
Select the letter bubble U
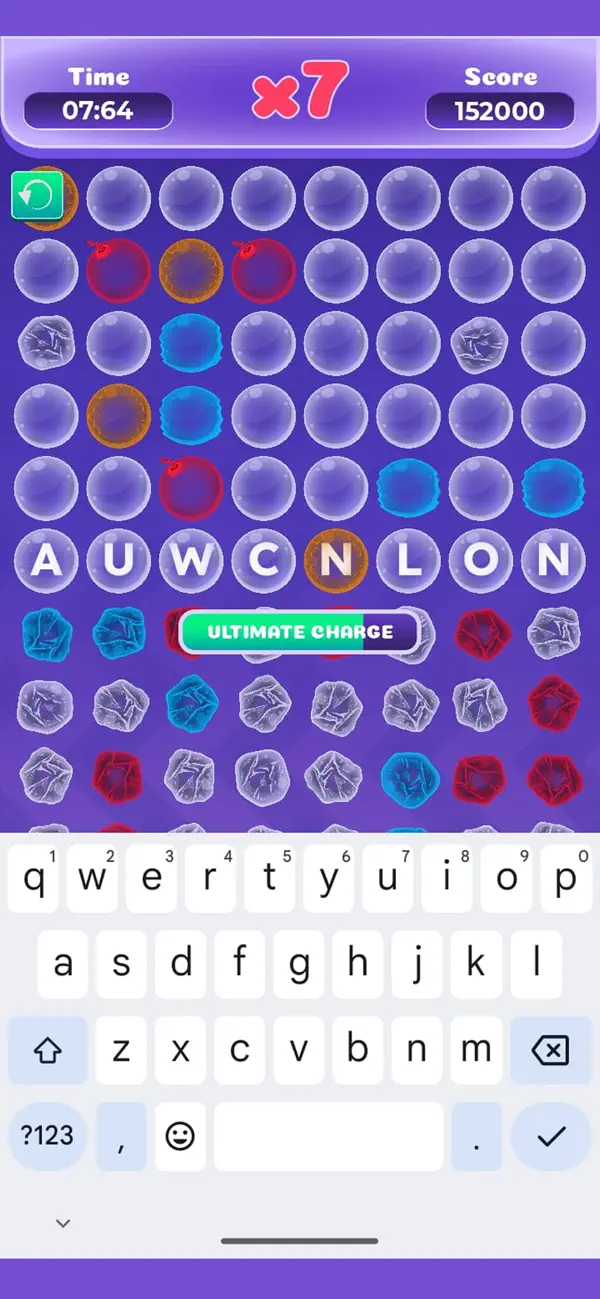point(119,561)
